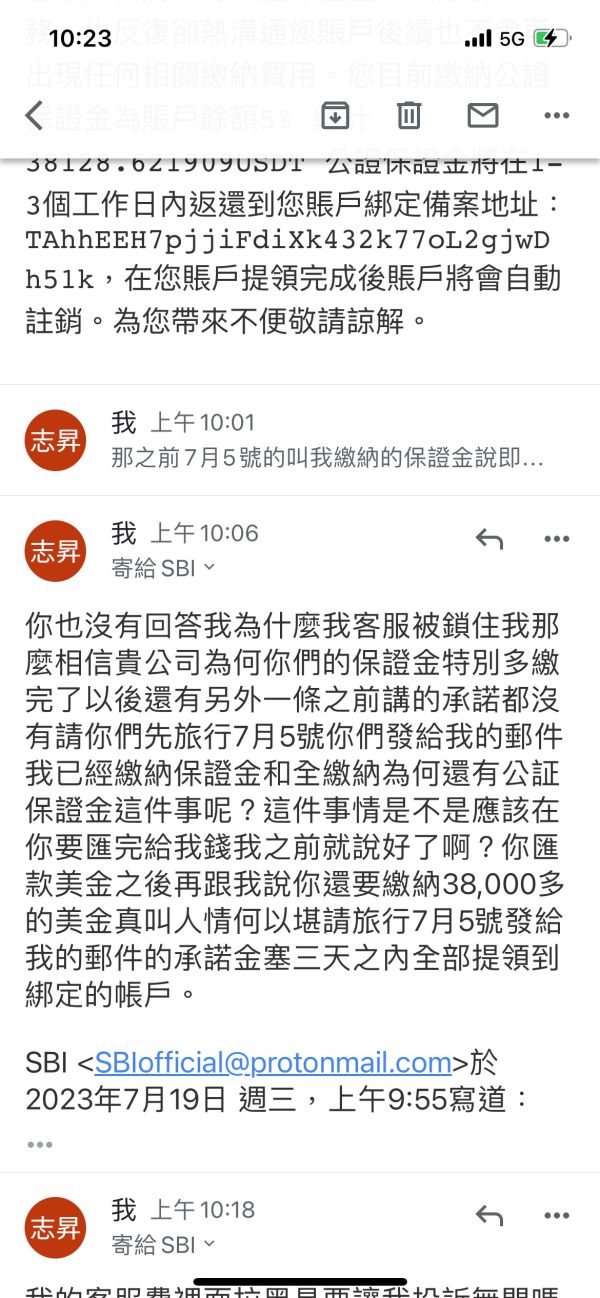Expand recipient details of the 上午10:06 message
600x1298 pixels.
click(164, 568)
